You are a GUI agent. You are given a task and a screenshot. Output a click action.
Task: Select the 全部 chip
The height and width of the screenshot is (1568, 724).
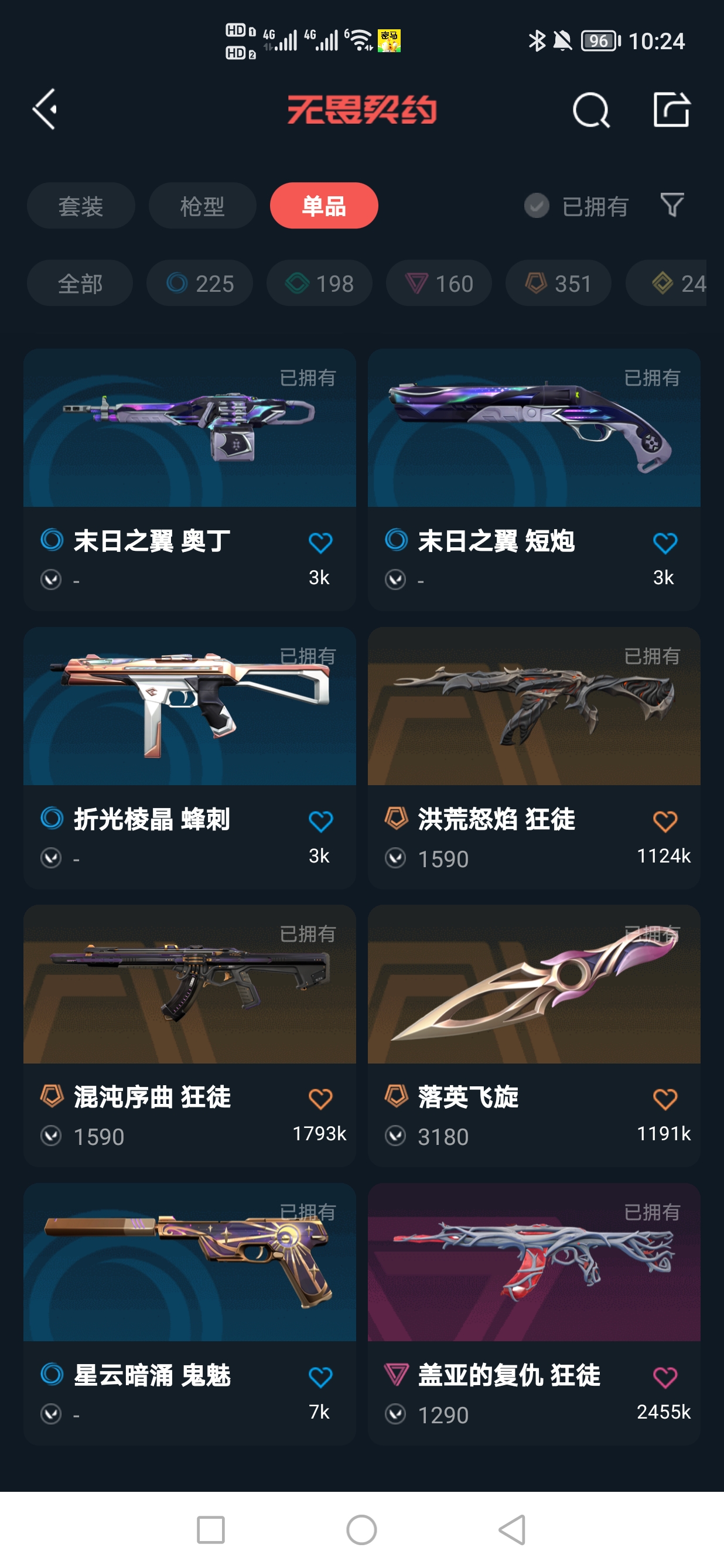point(80,284)
